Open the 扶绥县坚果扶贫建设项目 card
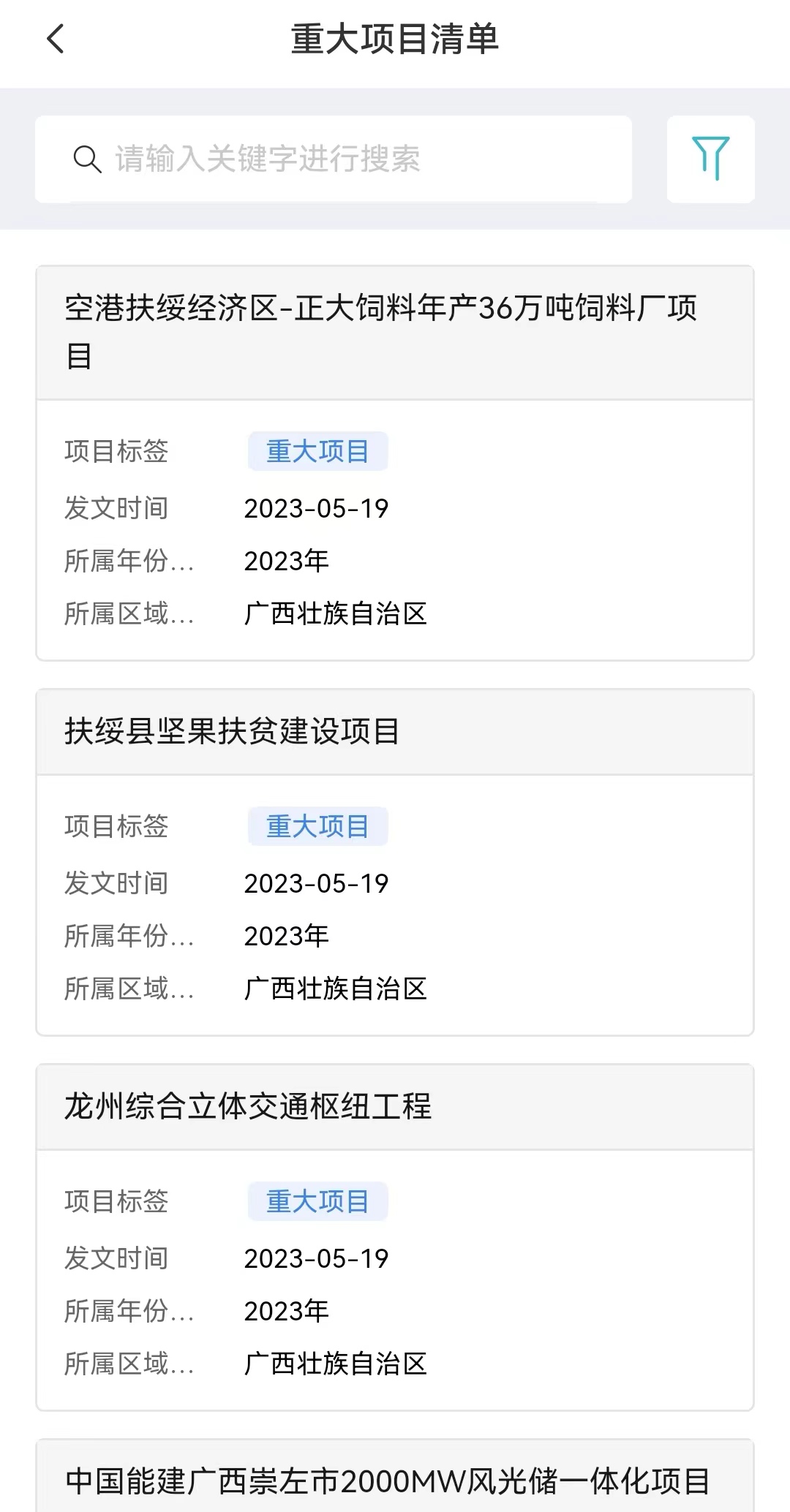 coord(395,862)
